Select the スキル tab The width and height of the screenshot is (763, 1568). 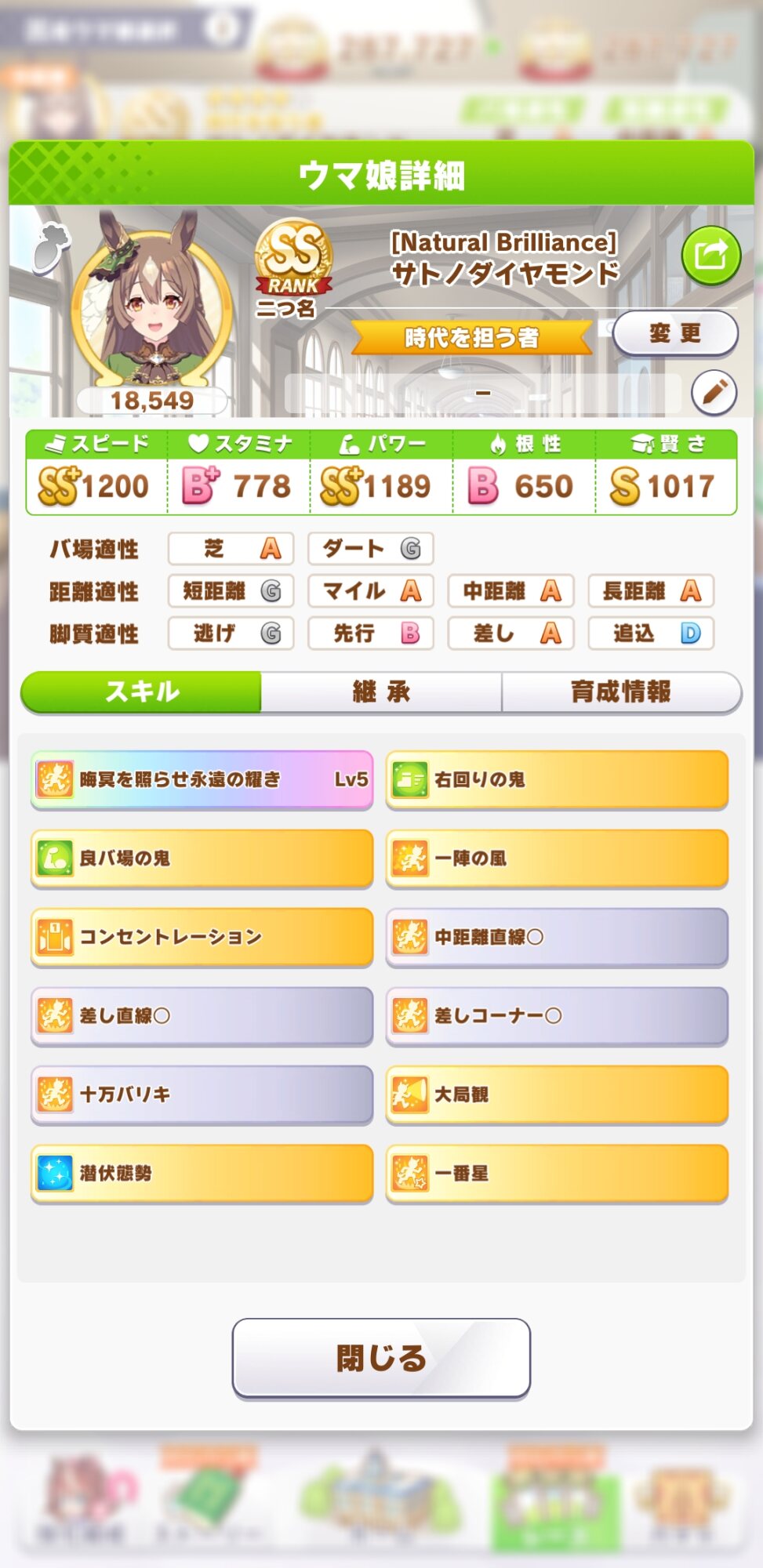tap(142, 691)
